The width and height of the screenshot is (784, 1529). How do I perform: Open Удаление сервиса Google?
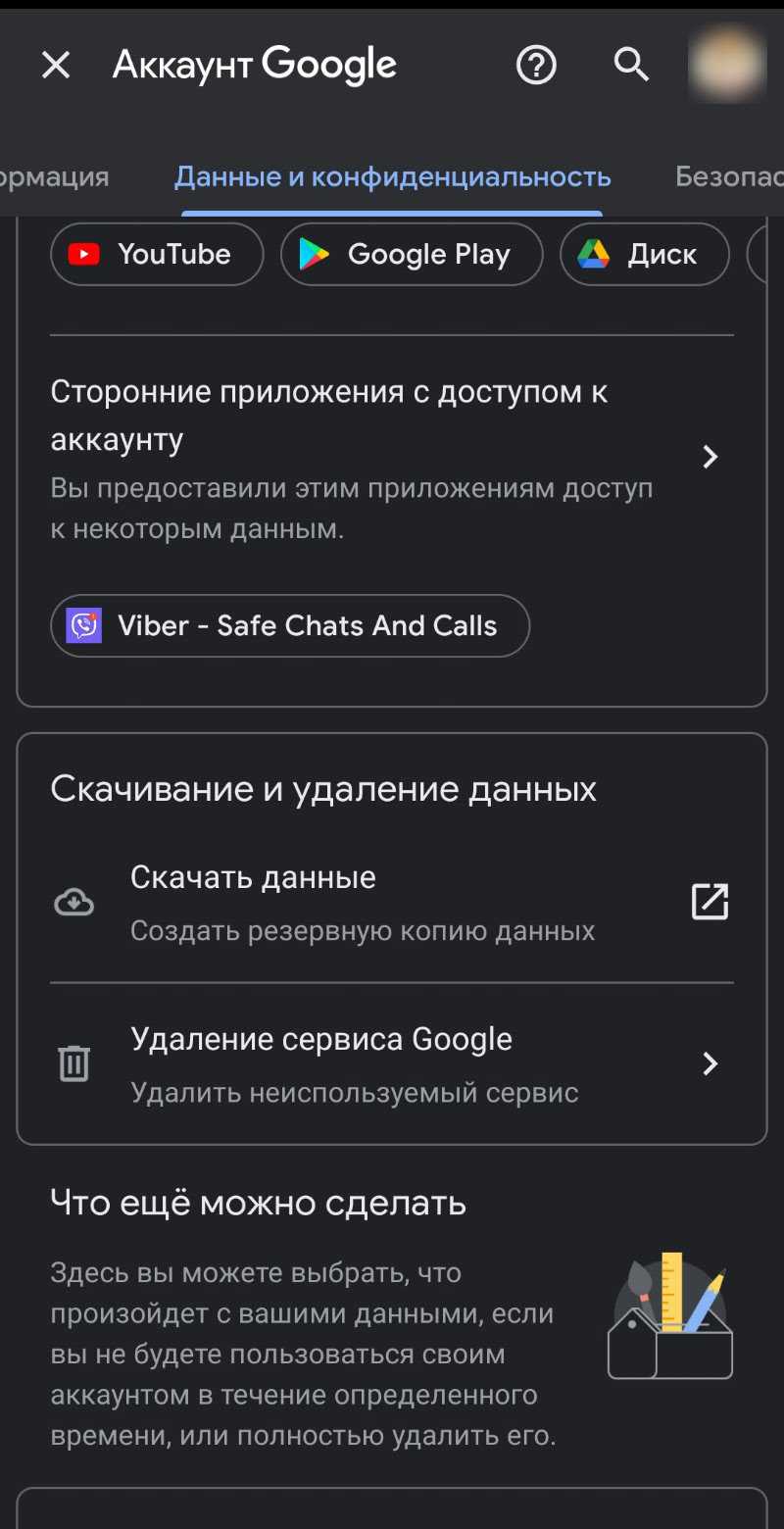pyautogui.click(x=391, y=1063)
